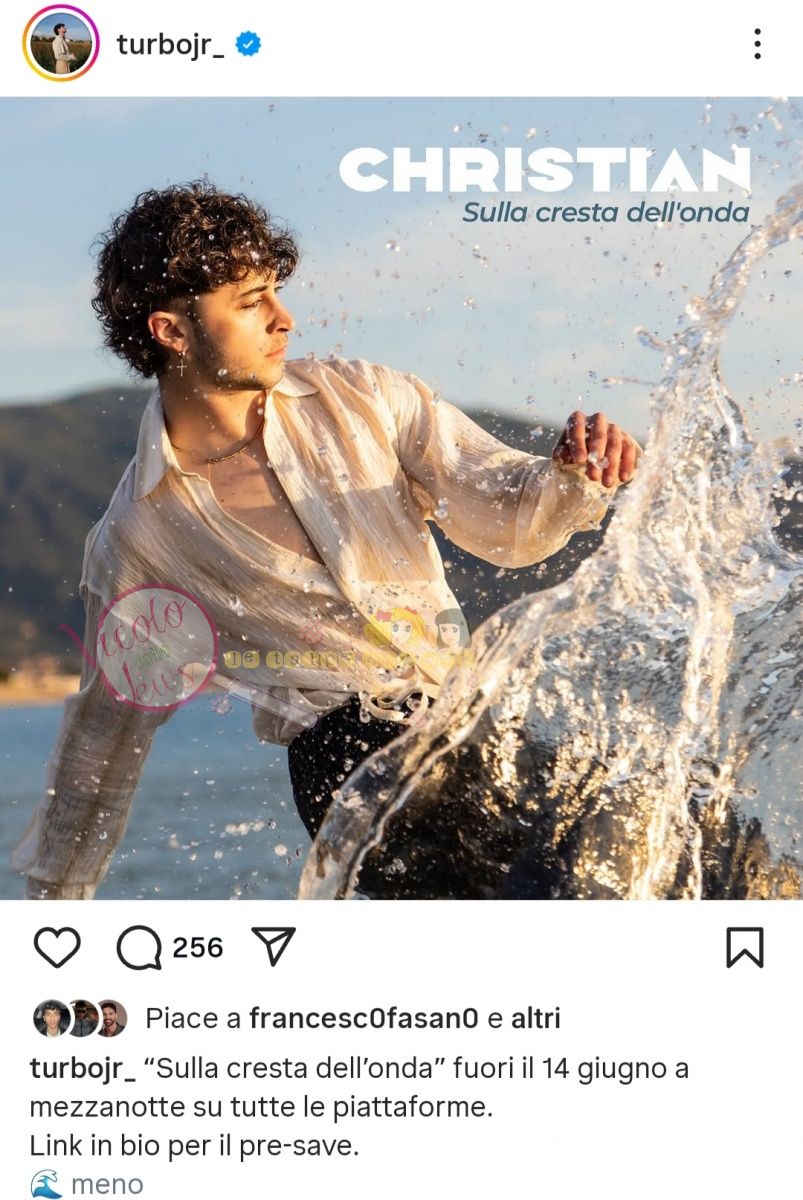
Task: Save the post with the bookmark icon
Action: (x=744, y=948)
